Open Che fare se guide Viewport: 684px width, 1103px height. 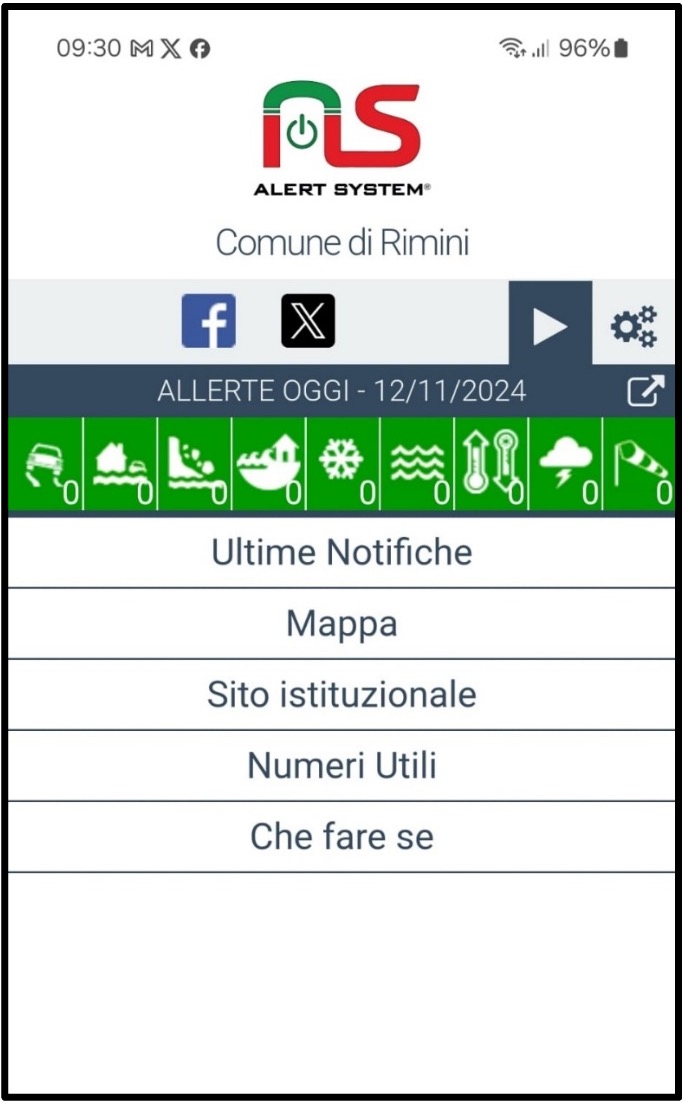pyautogui.click(x=342, y=836)
